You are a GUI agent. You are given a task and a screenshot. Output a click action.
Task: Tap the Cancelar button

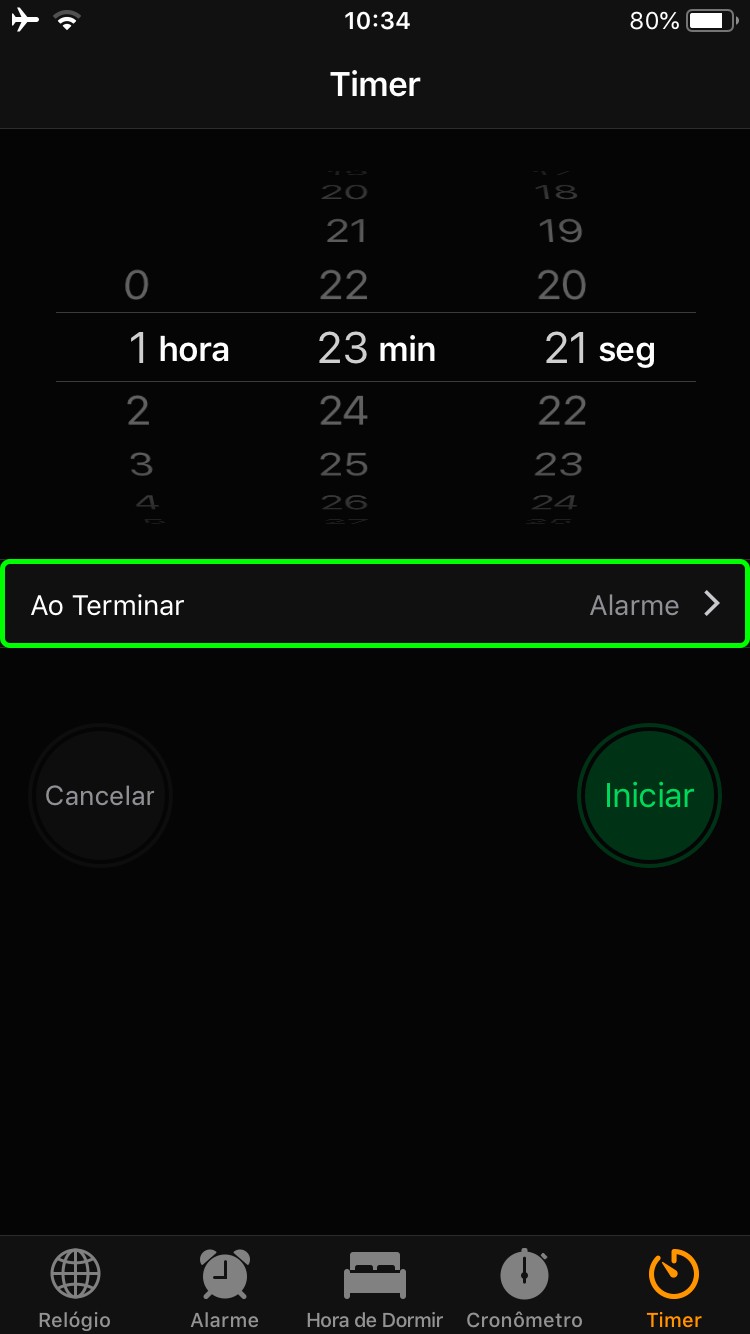coord(100,796)
